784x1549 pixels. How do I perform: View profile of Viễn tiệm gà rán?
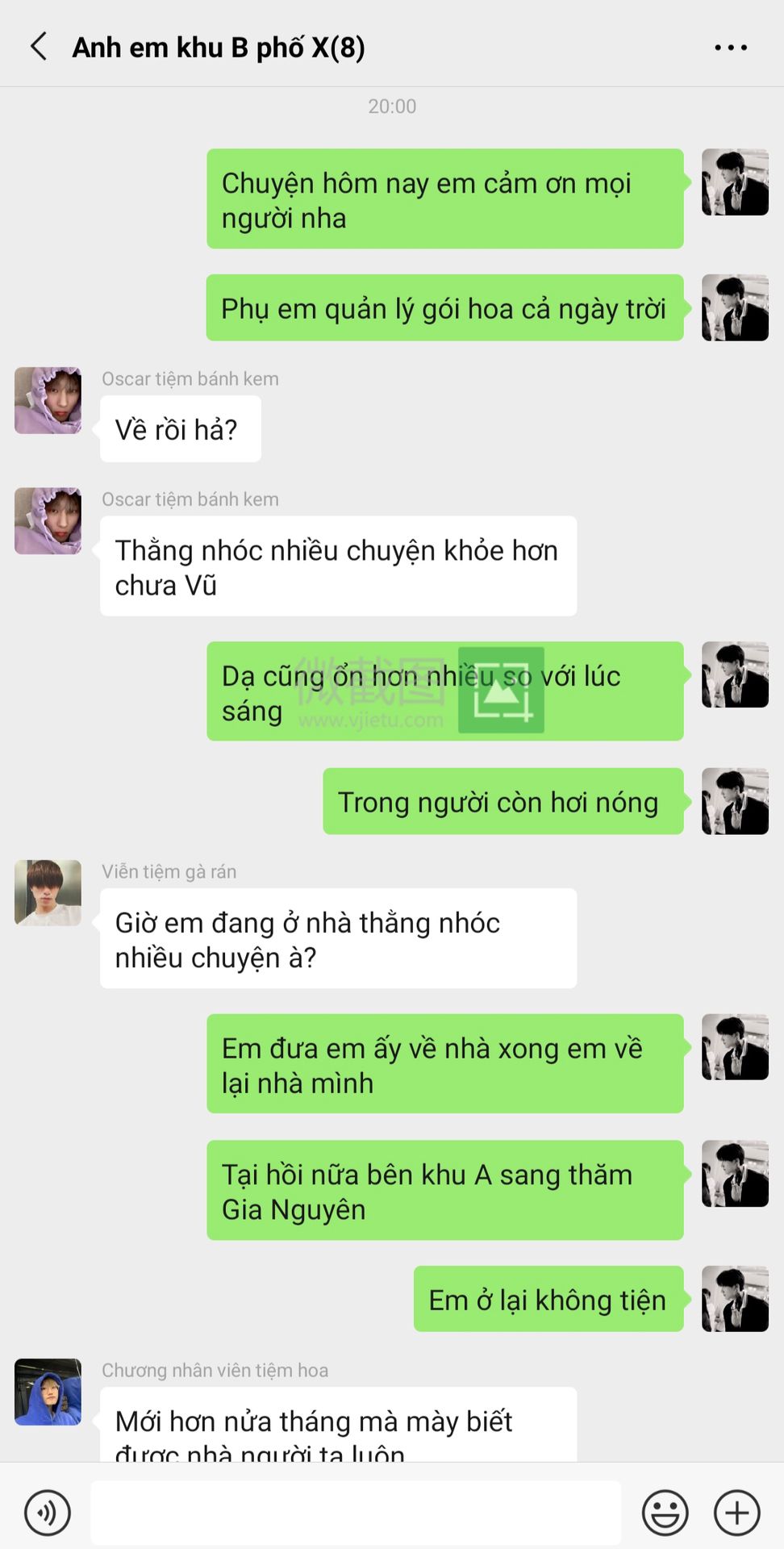[x=48, y=892]
